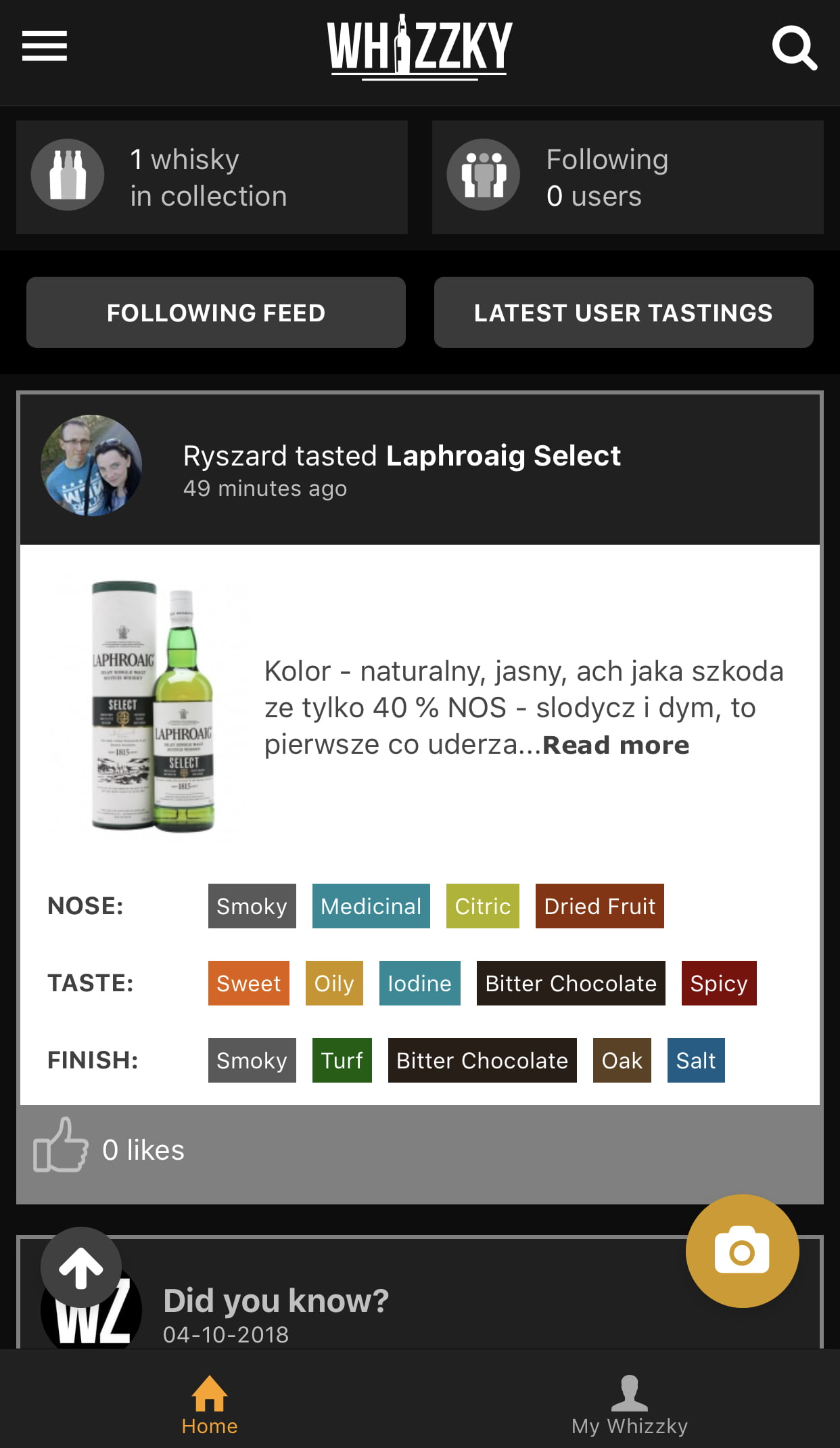Open the Following users card
Image resolution: width=840 pixels, height=1448 pixels.
(x=628, y=177)
